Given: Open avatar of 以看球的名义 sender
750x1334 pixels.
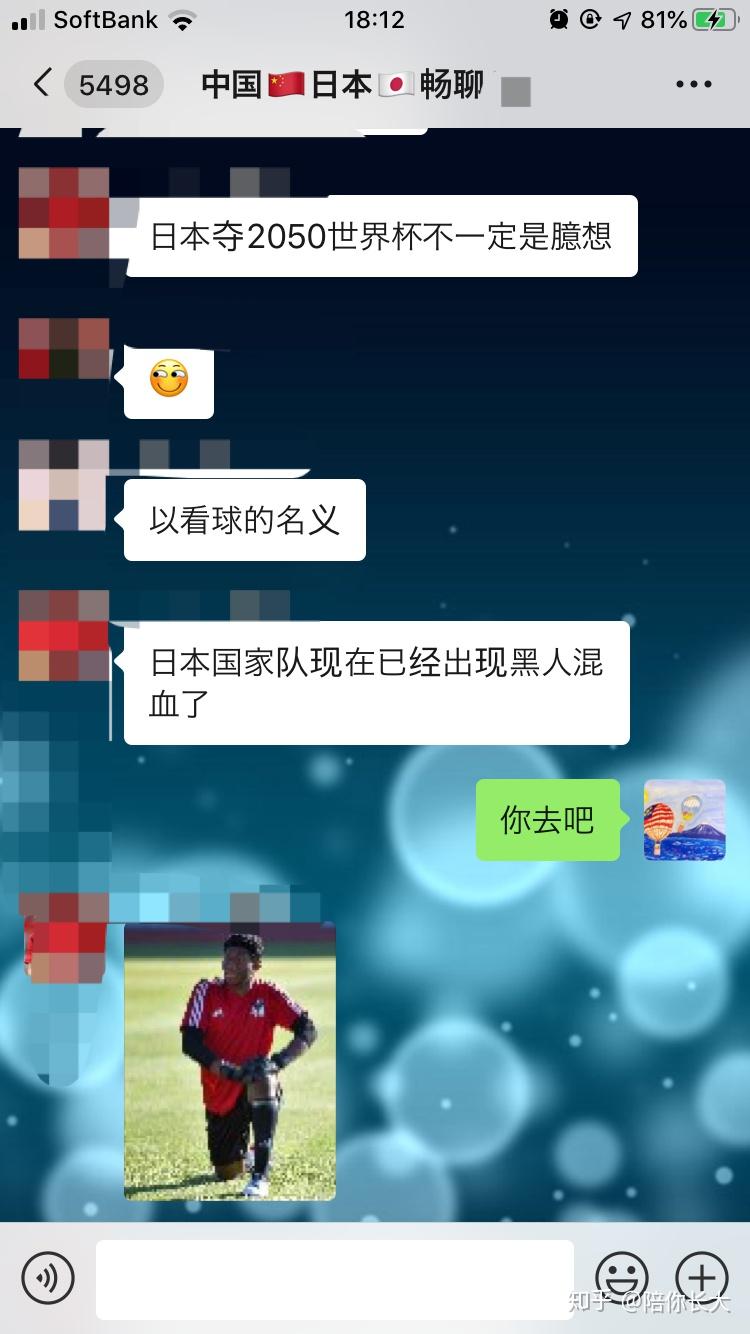Looking at the screenshot, I should click(x=63, y=486).
